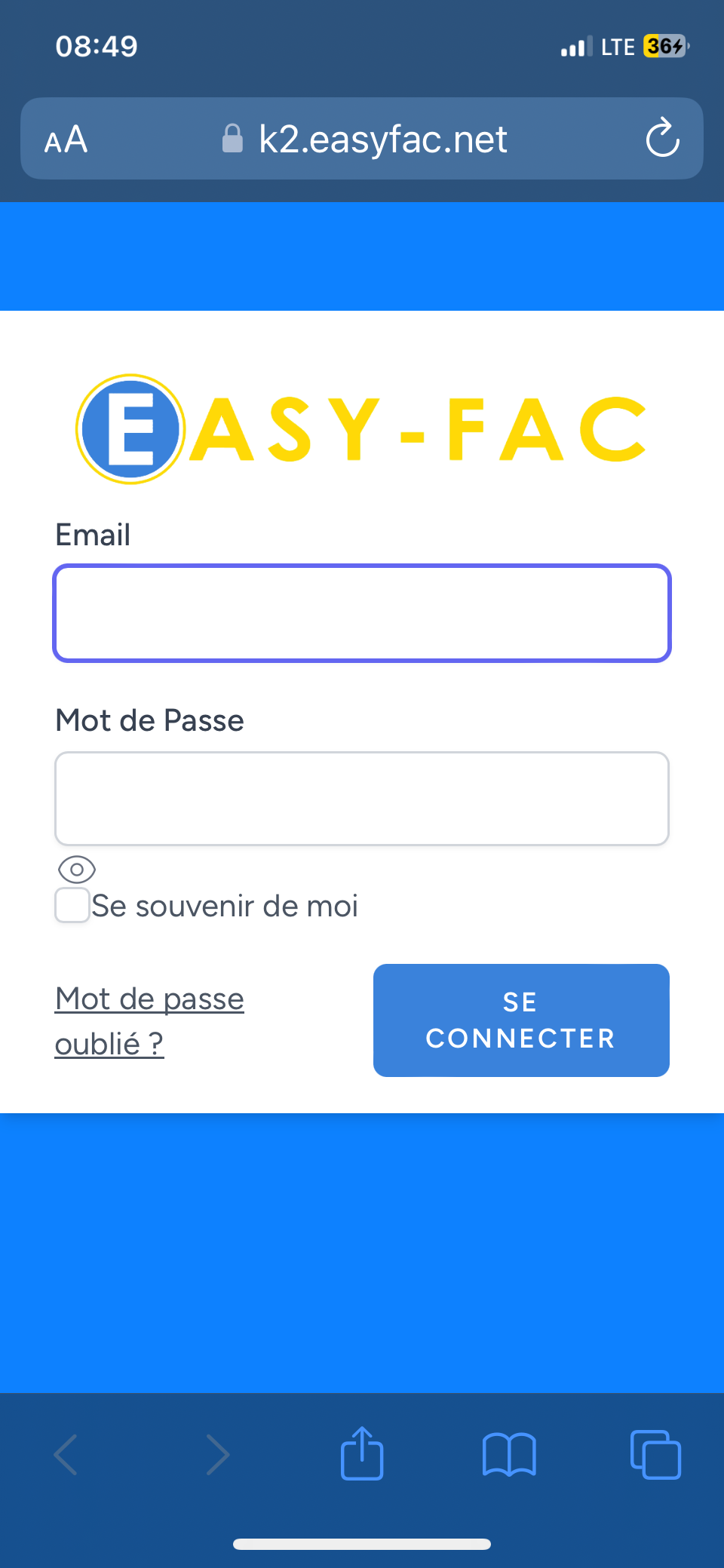
Task: View open Safari tabs
Action: point(655,1453)
